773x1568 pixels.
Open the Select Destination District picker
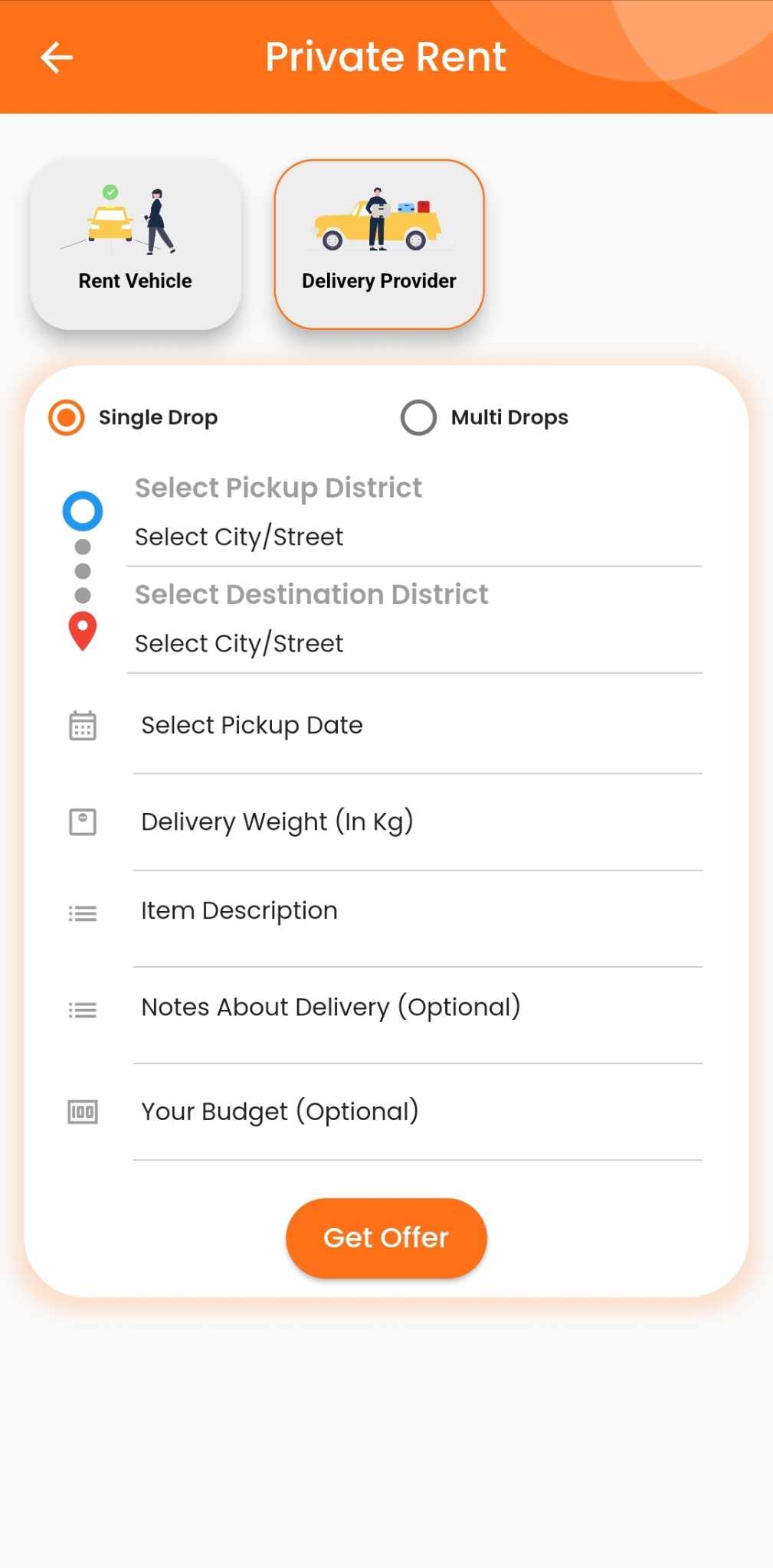pos(414,620)
